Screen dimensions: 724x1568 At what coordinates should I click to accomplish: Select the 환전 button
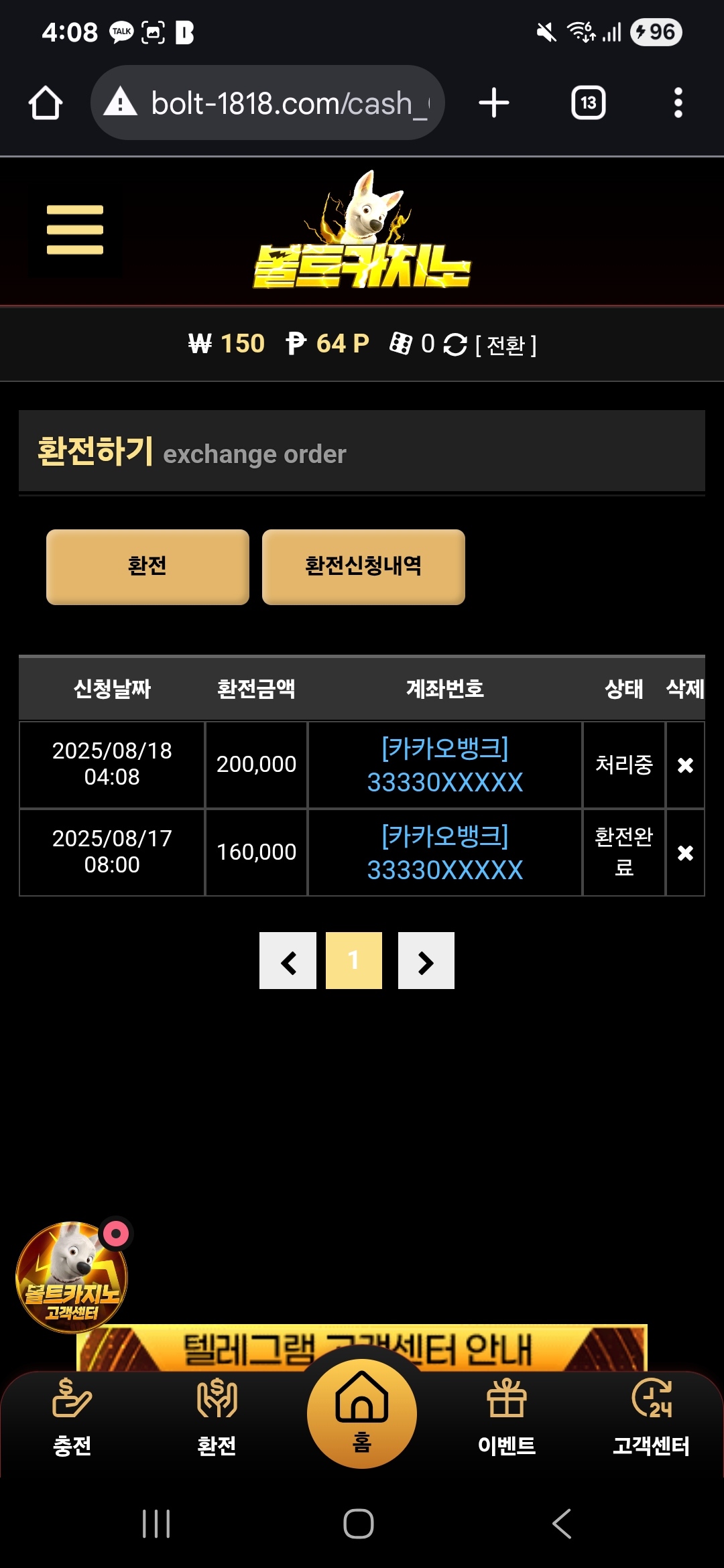(147, 567)
